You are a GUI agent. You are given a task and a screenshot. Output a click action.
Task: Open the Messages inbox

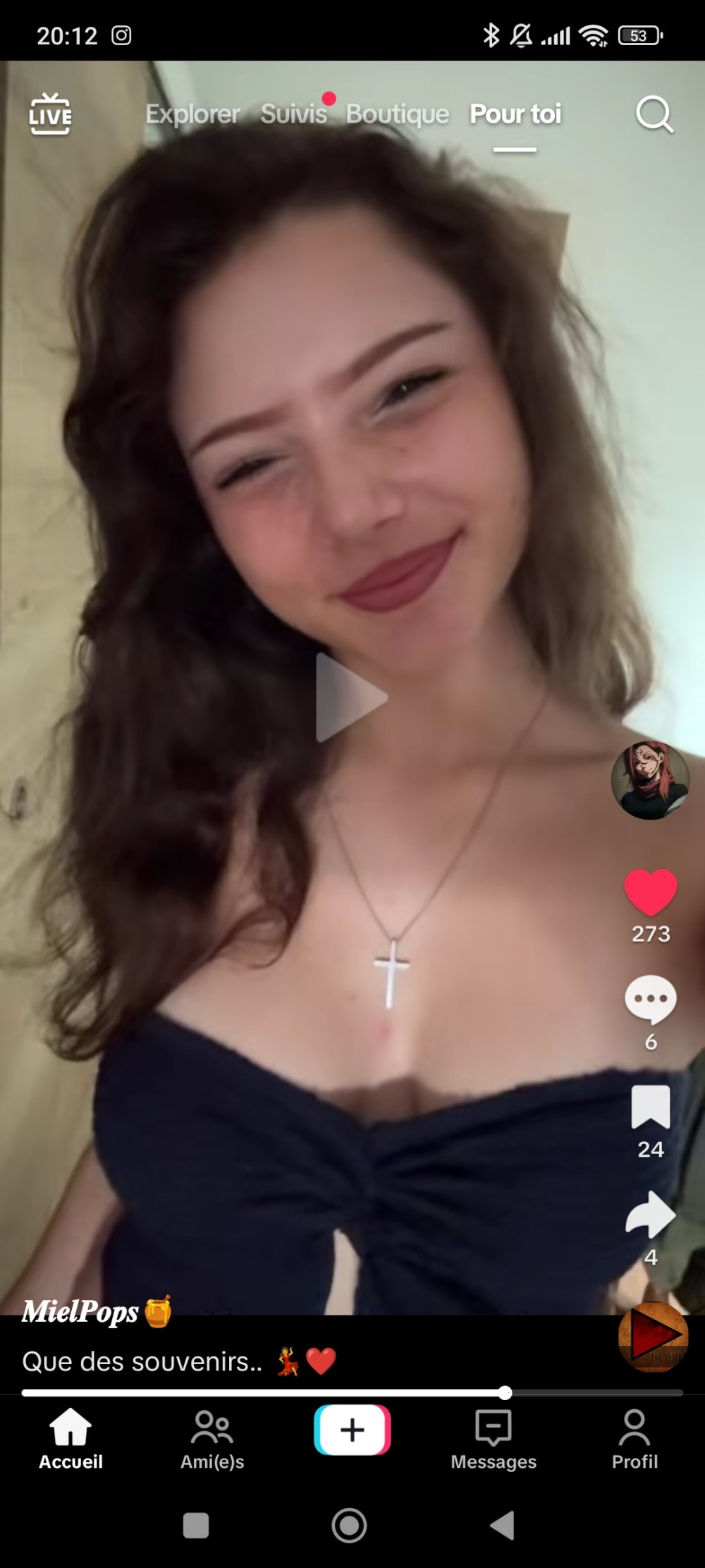click(493, 1439)
